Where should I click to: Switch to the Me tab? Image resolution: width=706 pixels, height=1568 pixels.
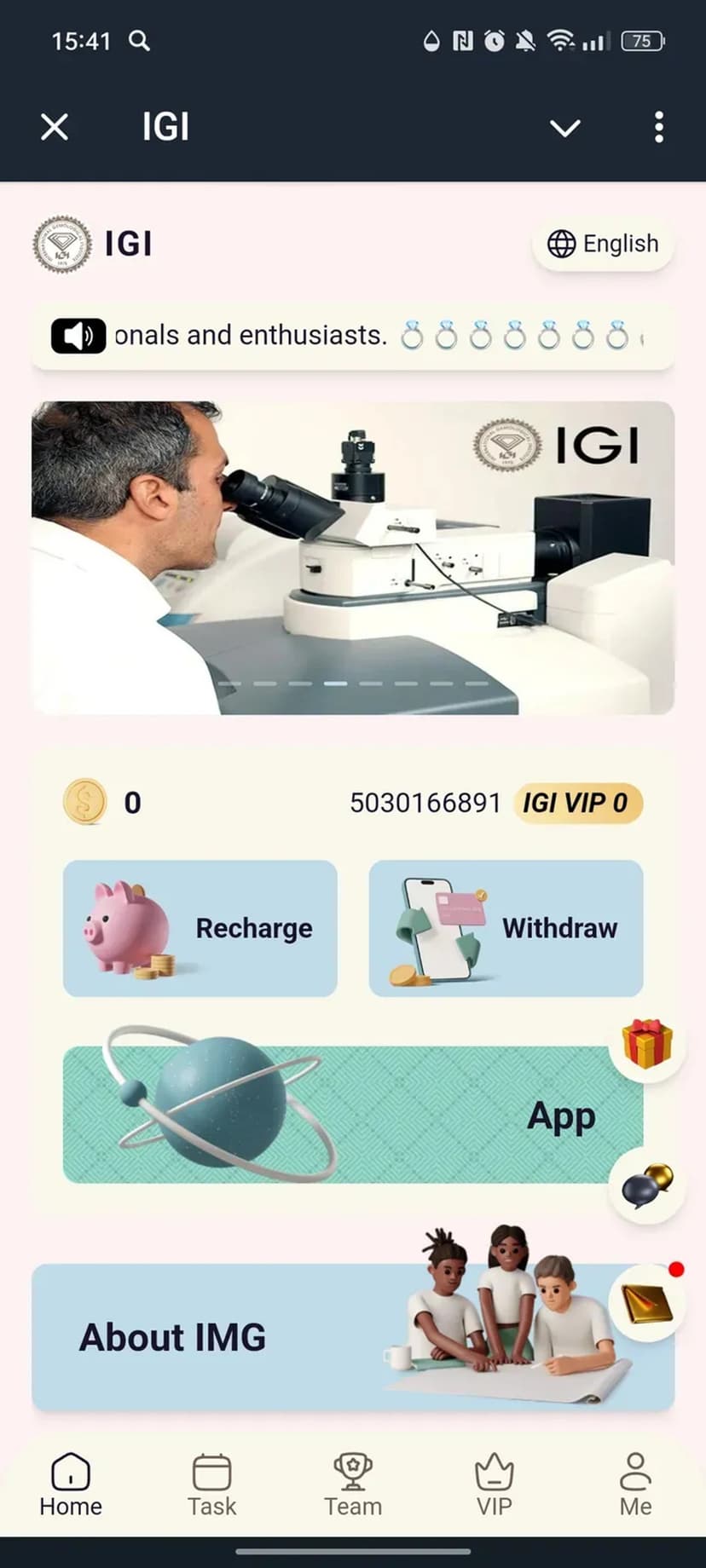tap(635, 1484)
